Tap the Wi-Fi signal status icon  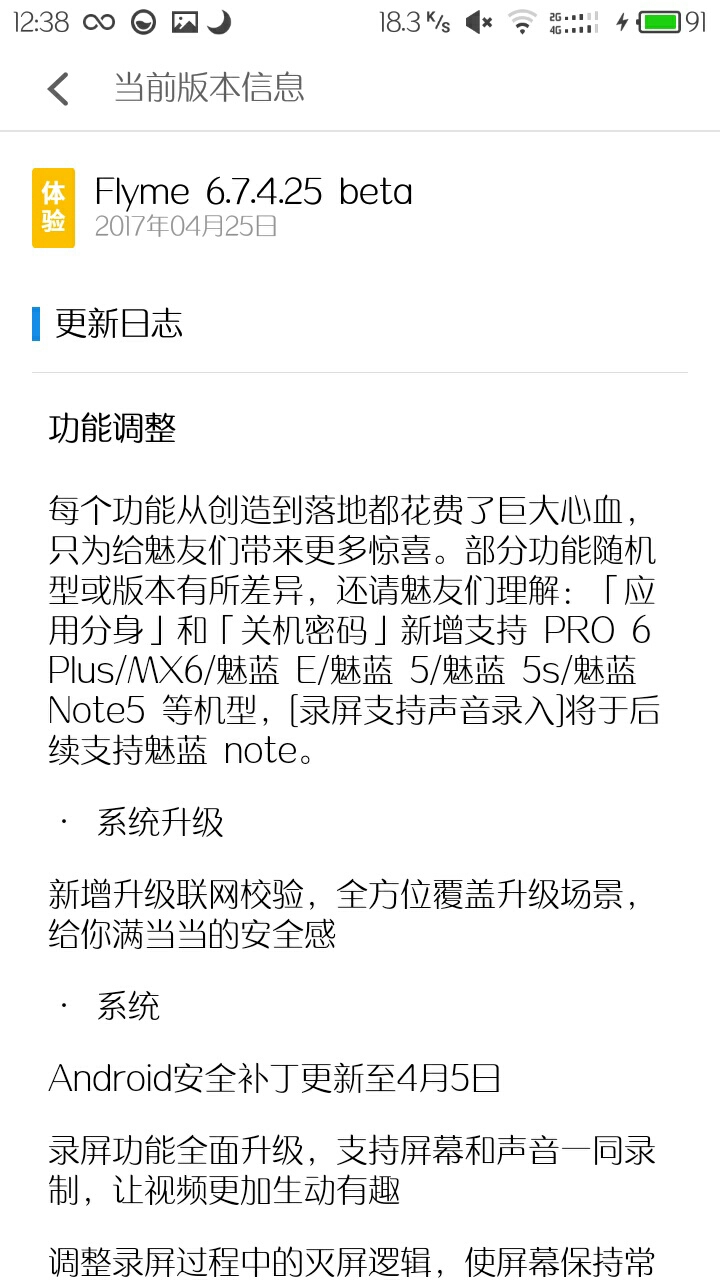pyautogui.click(x=524, y=22)
